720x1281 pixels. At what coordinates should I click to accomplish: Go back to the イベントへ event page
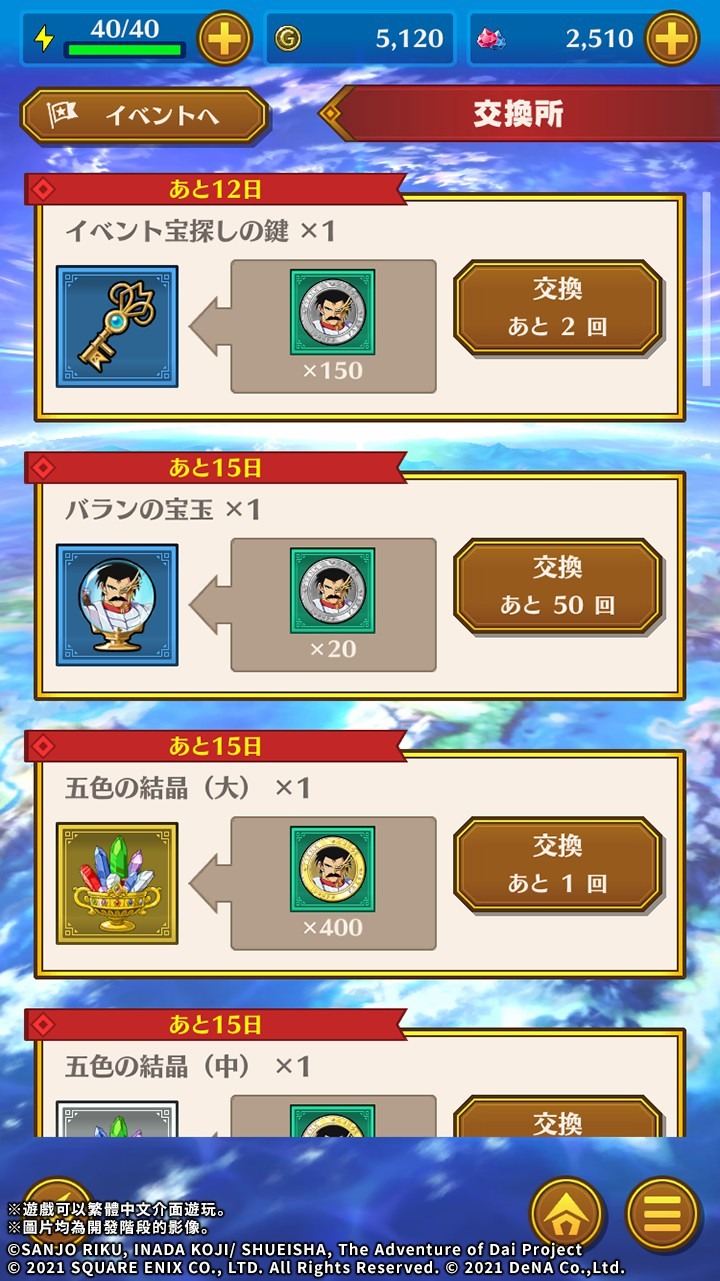point(145,116)
